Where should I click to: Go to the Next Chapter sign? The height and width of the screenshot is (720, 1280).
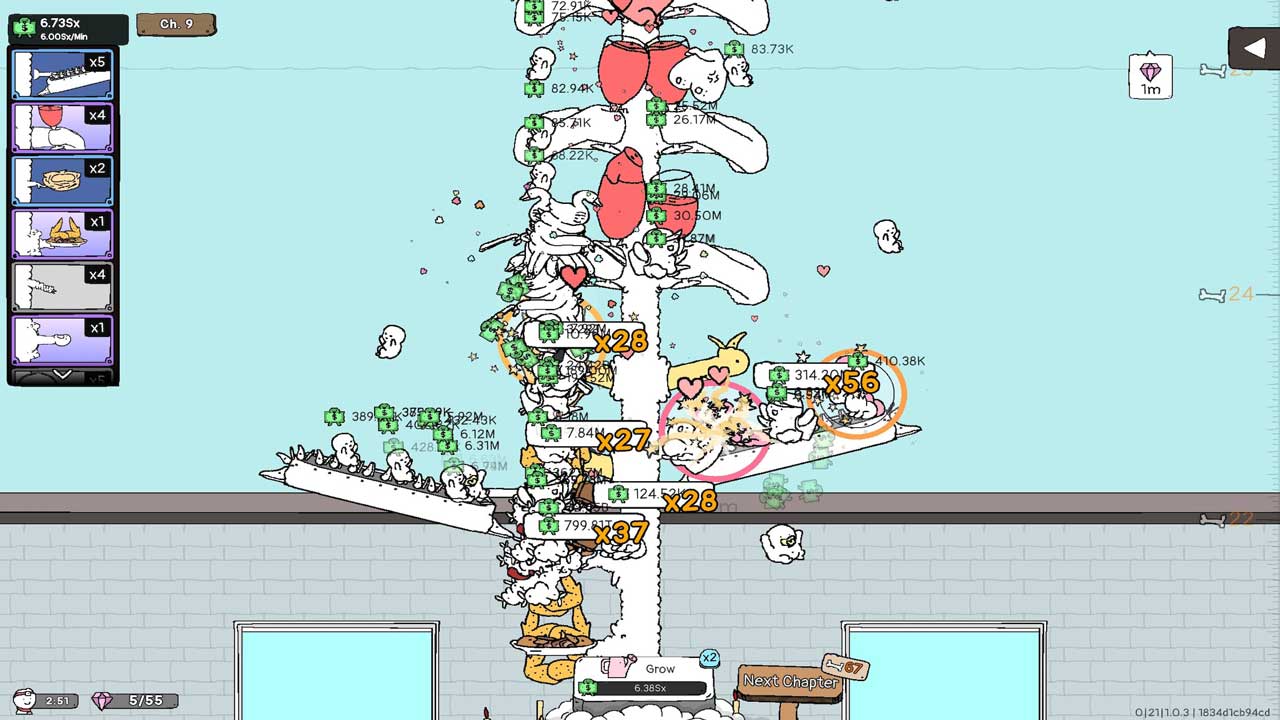[790, 681]
